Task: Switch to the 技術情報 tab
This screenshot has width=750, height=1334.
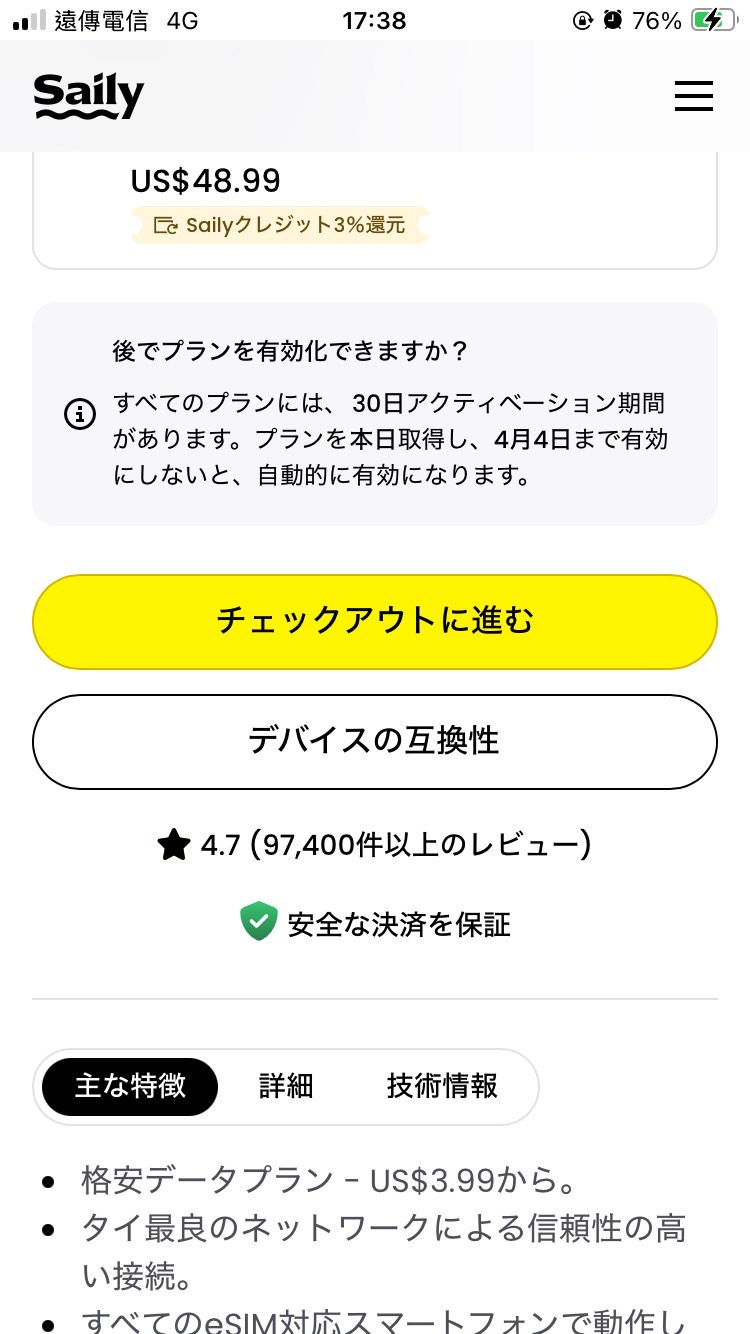Action: (x=442, y=1086)
